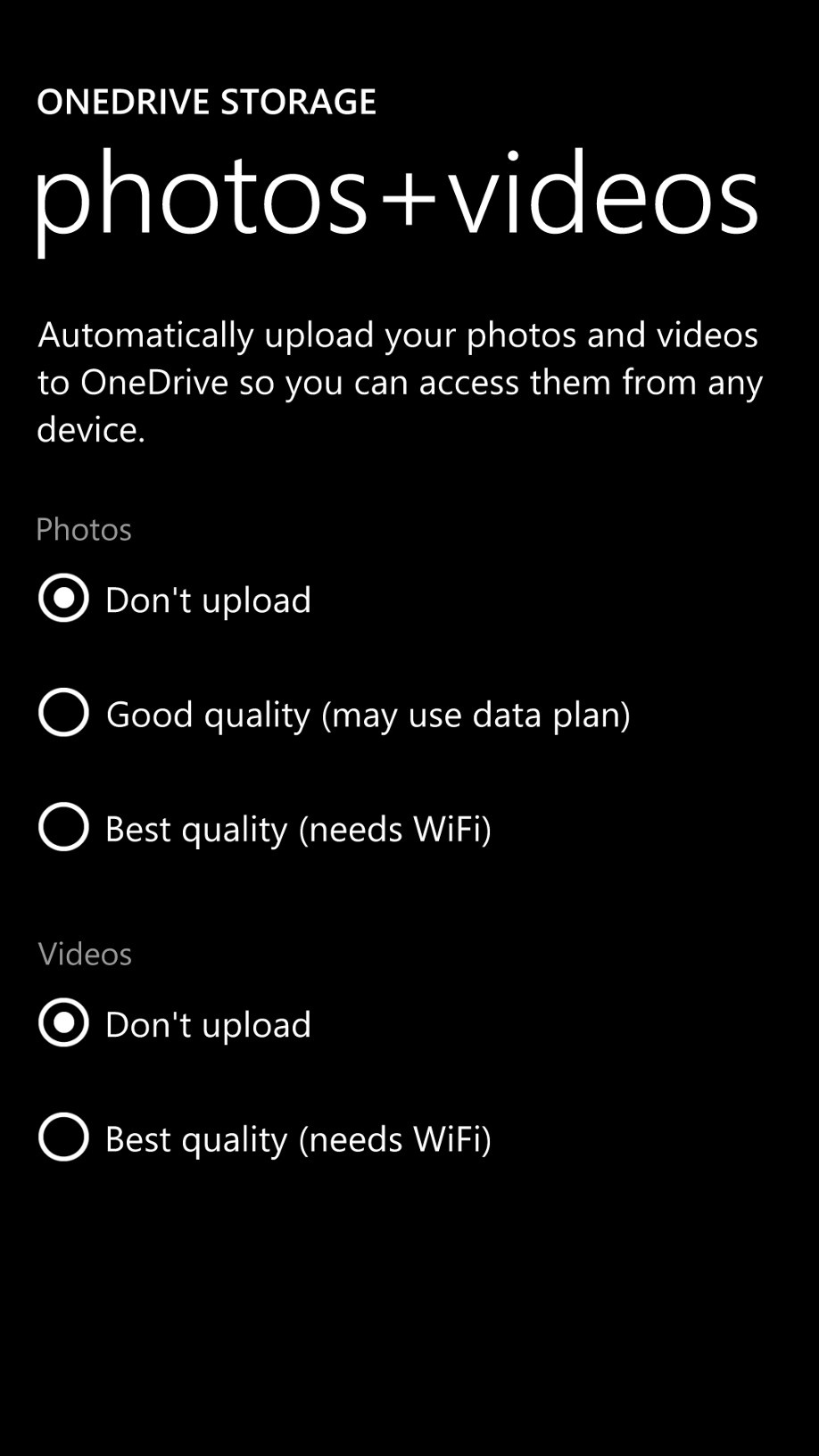Choose Best quality option for Videos

coord(64,1137)
